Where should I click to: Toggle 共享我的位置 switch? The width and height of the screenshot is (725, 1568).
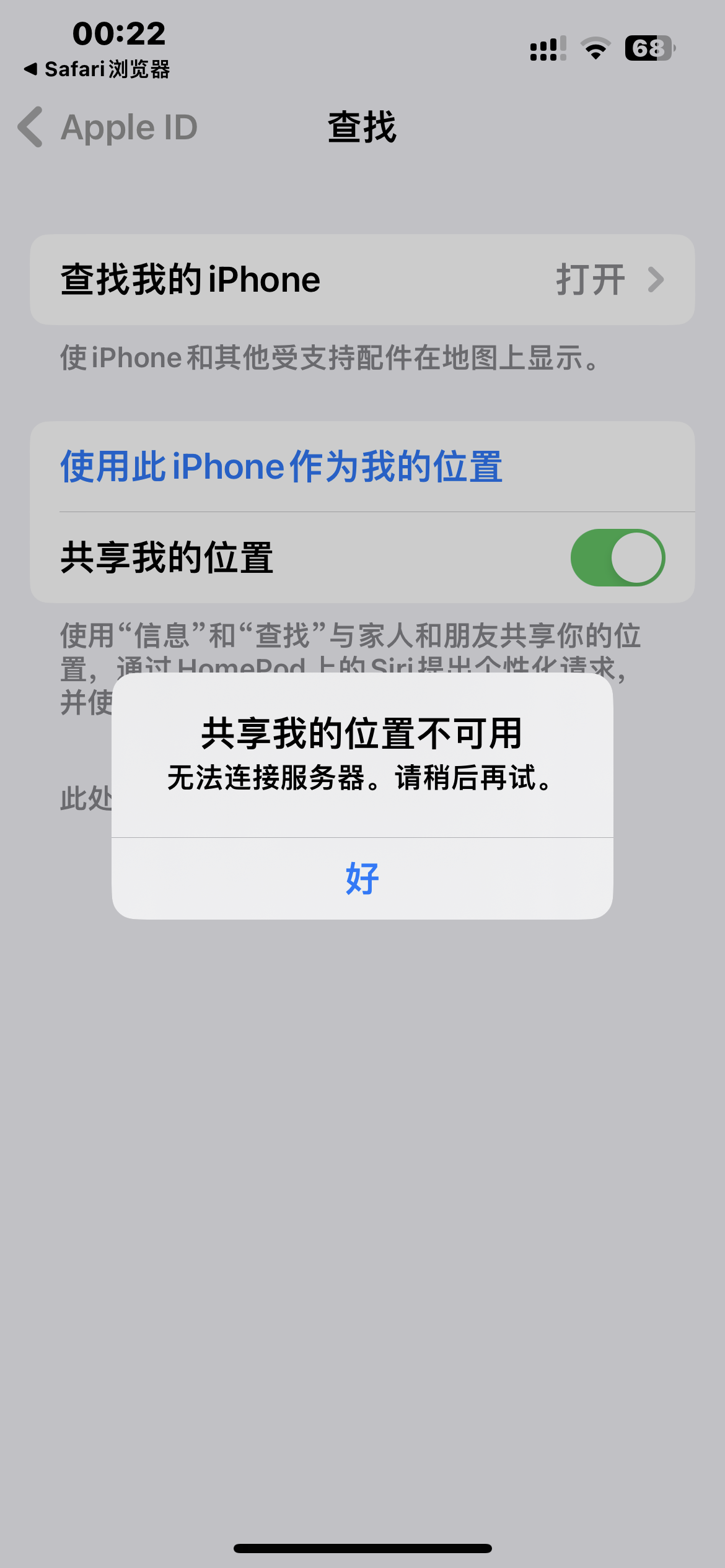[617, 557]
